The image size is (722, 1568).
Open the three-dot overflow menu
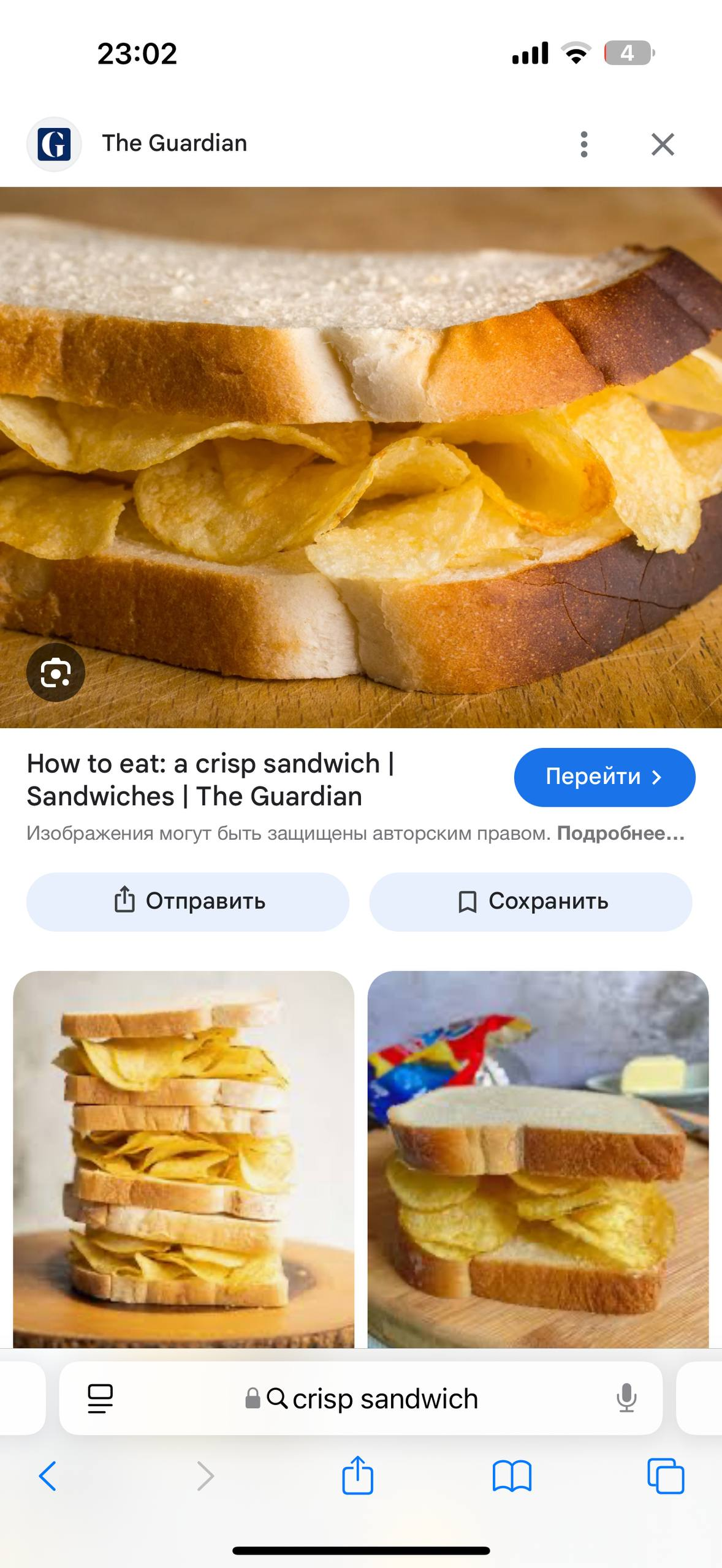click(x=583, y=145)
